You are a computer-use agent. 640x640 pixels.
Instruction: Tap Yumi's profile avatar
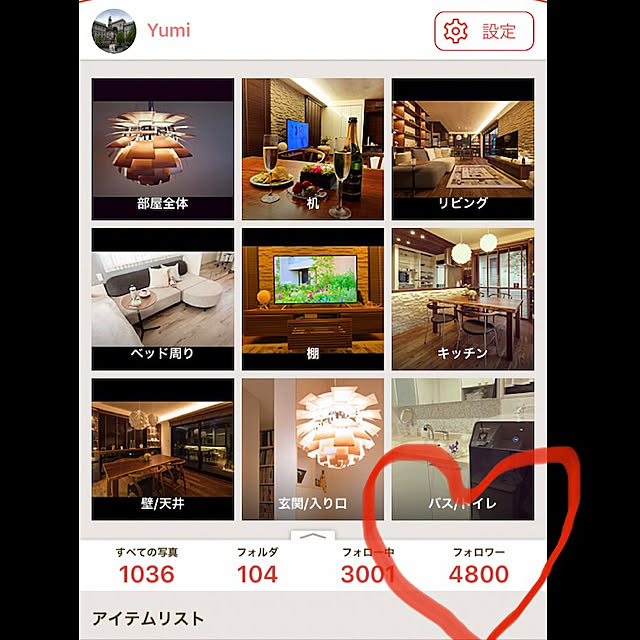pos(113,31)
